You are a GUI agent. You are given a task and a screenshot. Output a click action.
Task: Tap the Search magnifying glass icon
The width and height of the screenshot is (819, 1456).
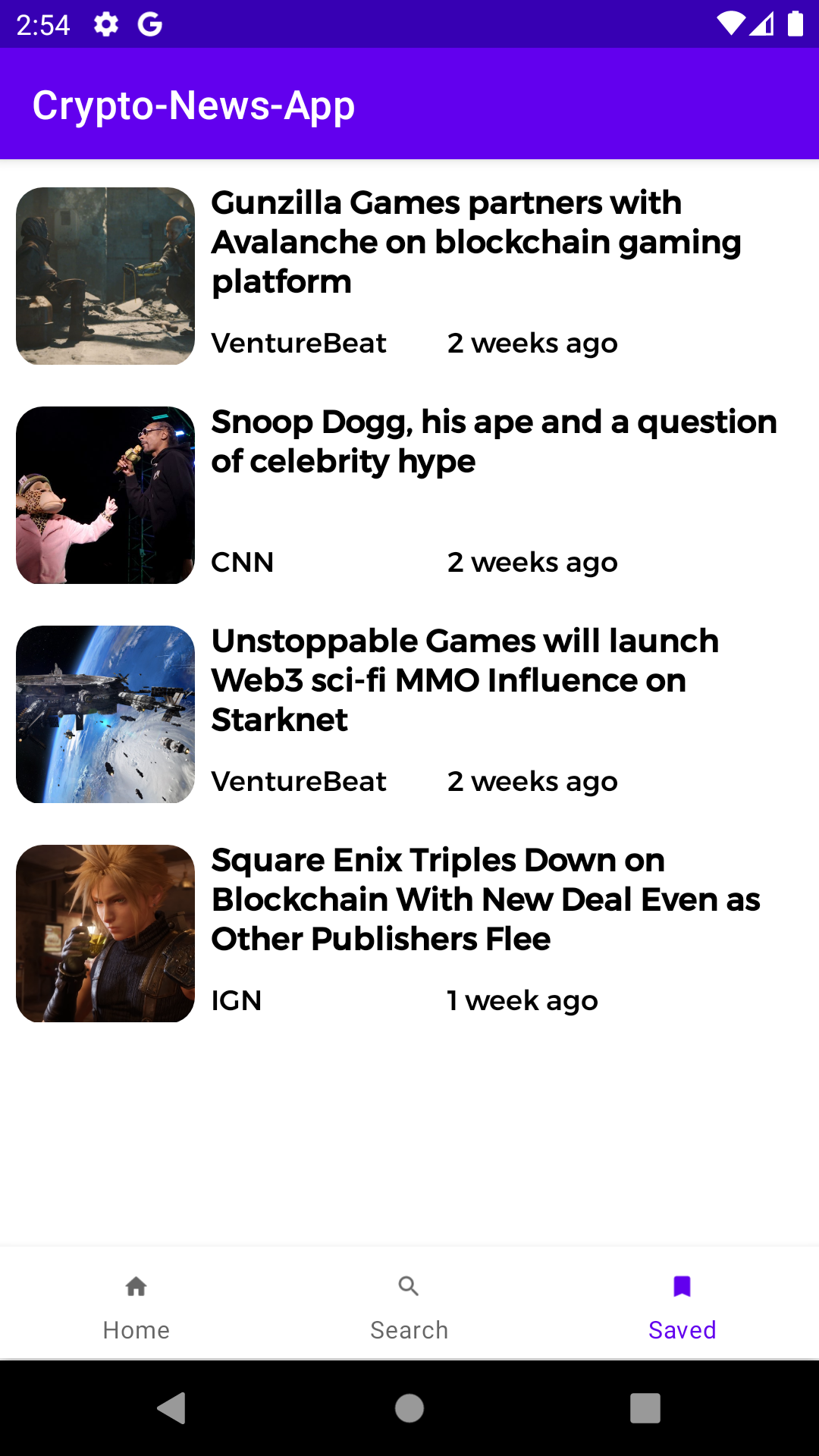[x=409, y=1287]
